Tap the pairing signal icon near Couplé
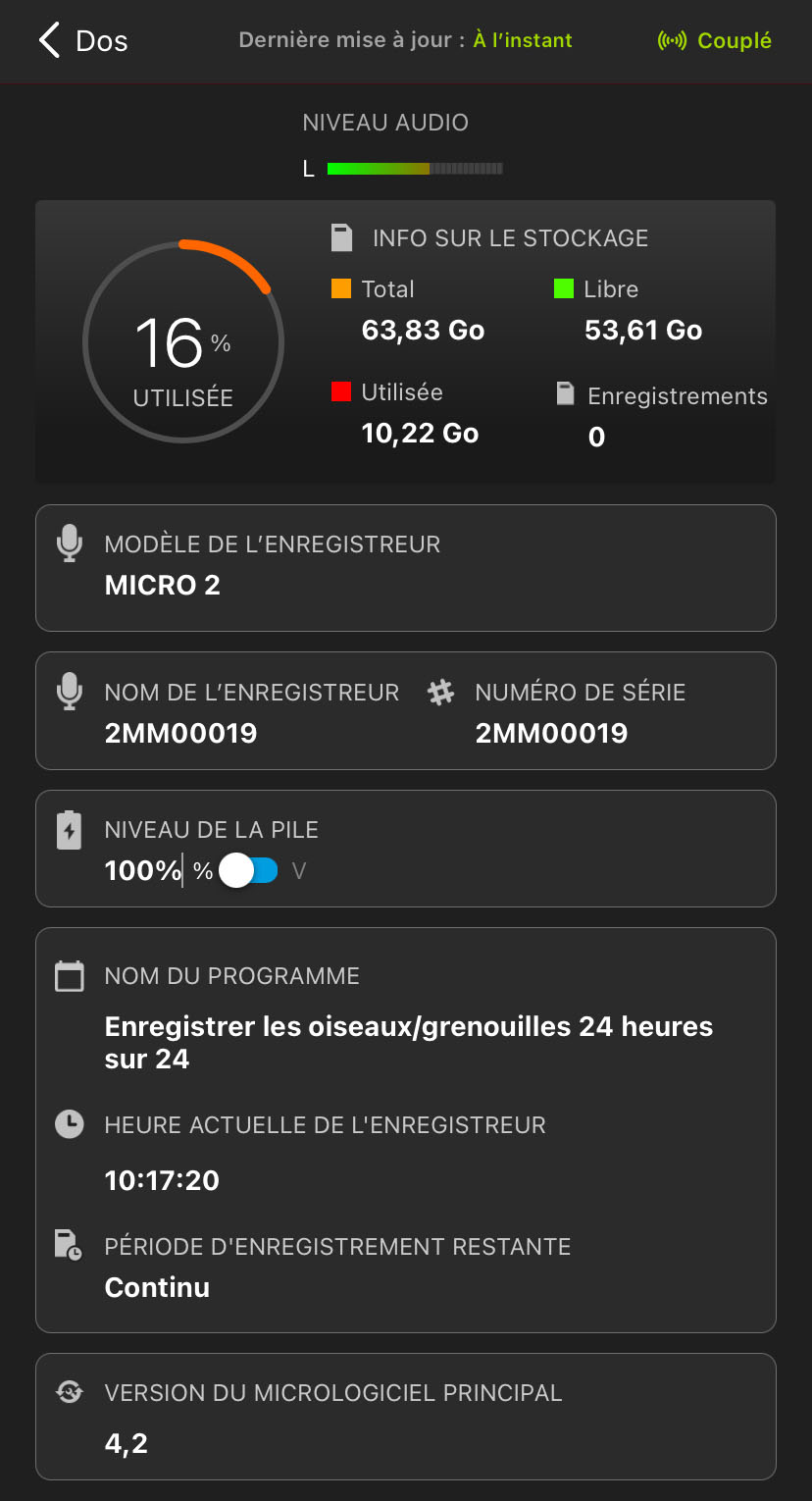 tap(672, 40)
